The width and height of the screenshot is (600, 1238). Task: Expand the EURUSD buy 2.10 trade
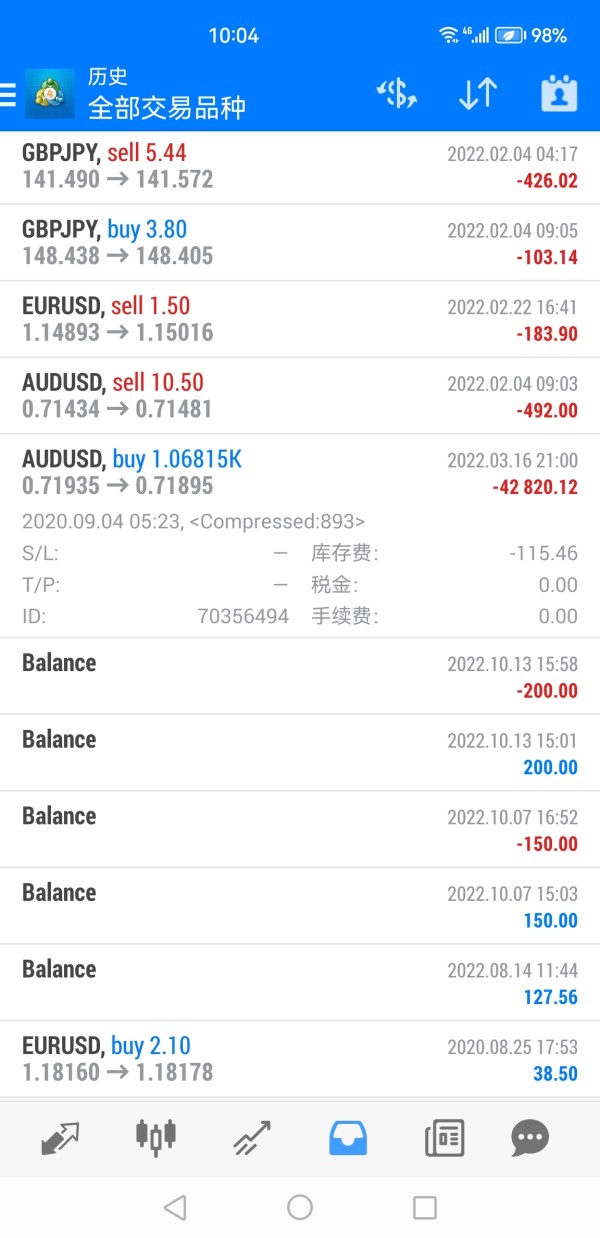tap(300, 1059)
